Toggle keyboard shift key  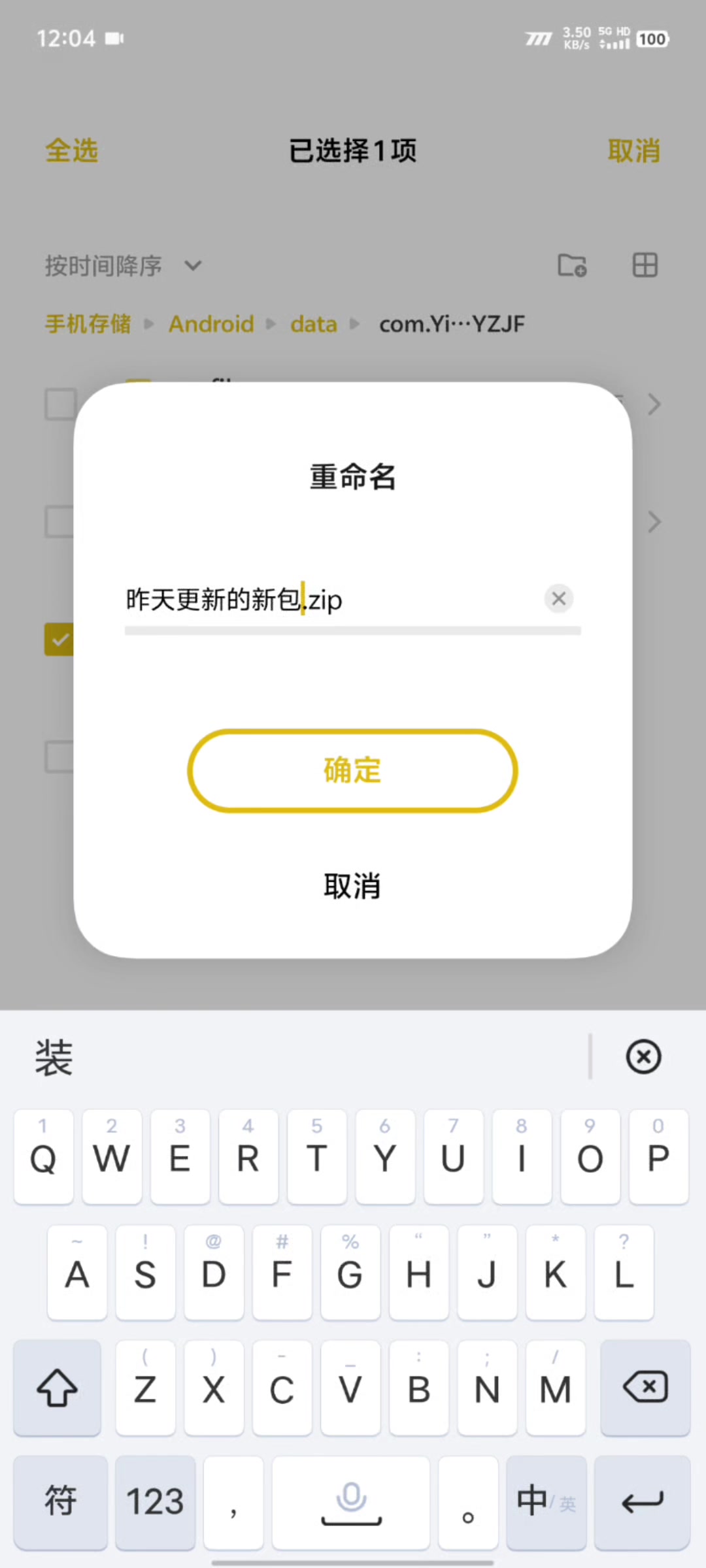[57, 1388]
